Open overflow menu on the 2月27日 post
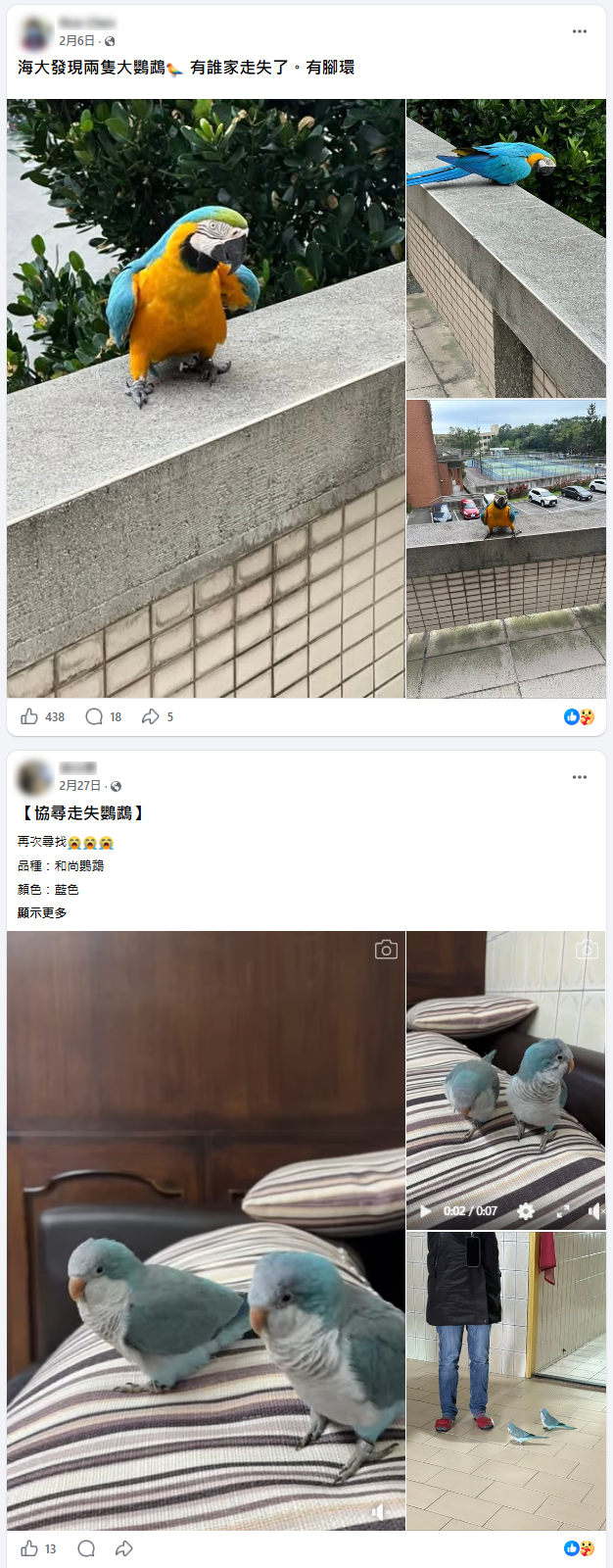613x1568 pixels. (x=580, y=777)
